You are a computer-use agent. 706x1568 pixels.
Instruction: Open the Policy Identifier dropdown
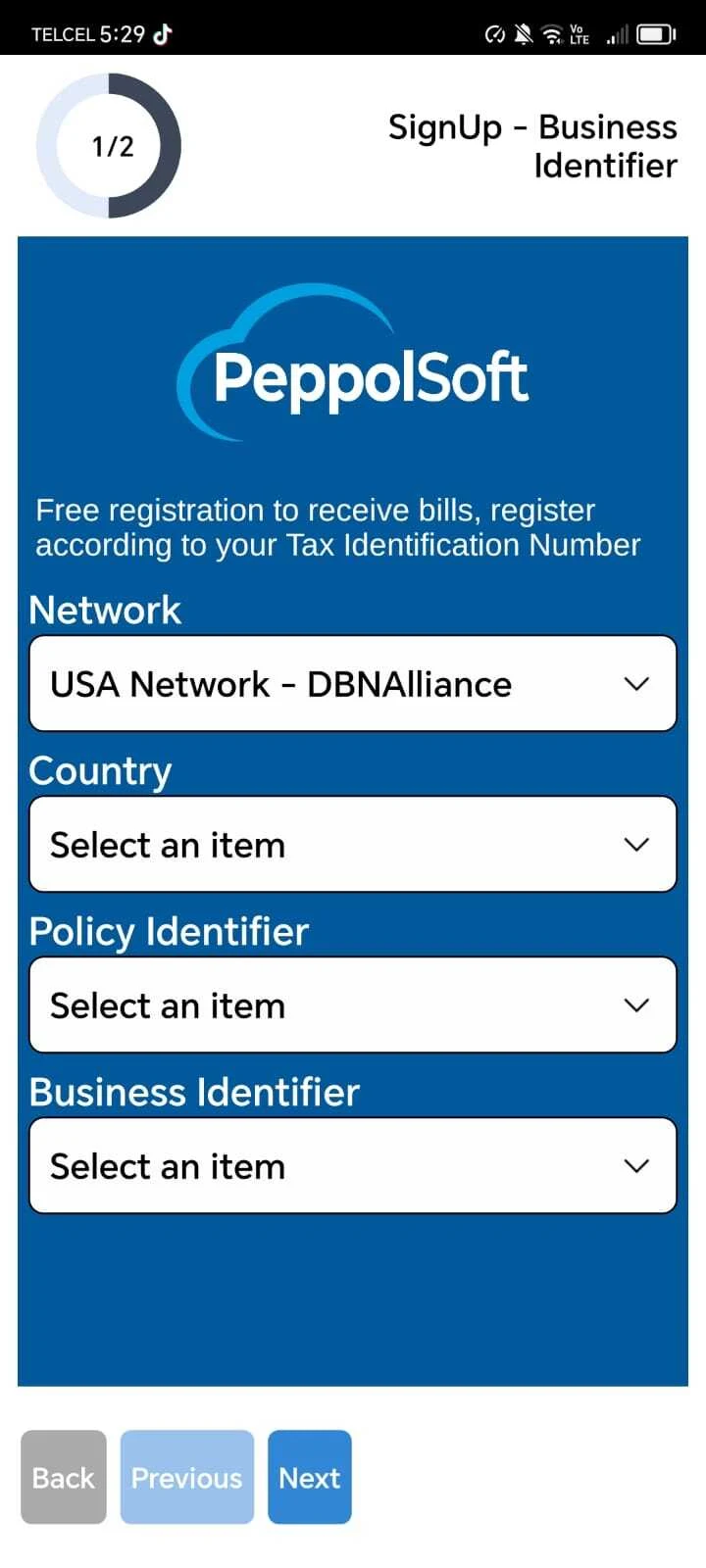(353, 1005)
